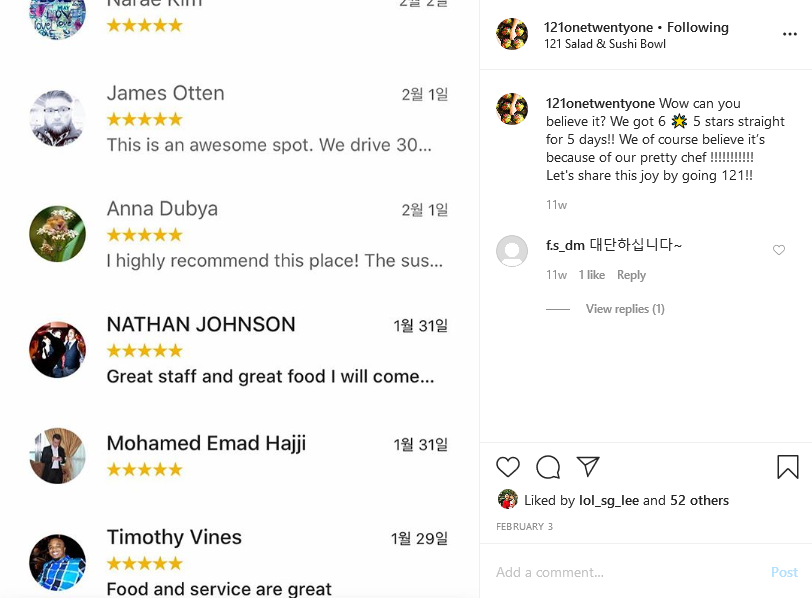Viewport: 812px width, 598px height.
Task: Submit the comment with Post
Action: [x=784, y=572]
